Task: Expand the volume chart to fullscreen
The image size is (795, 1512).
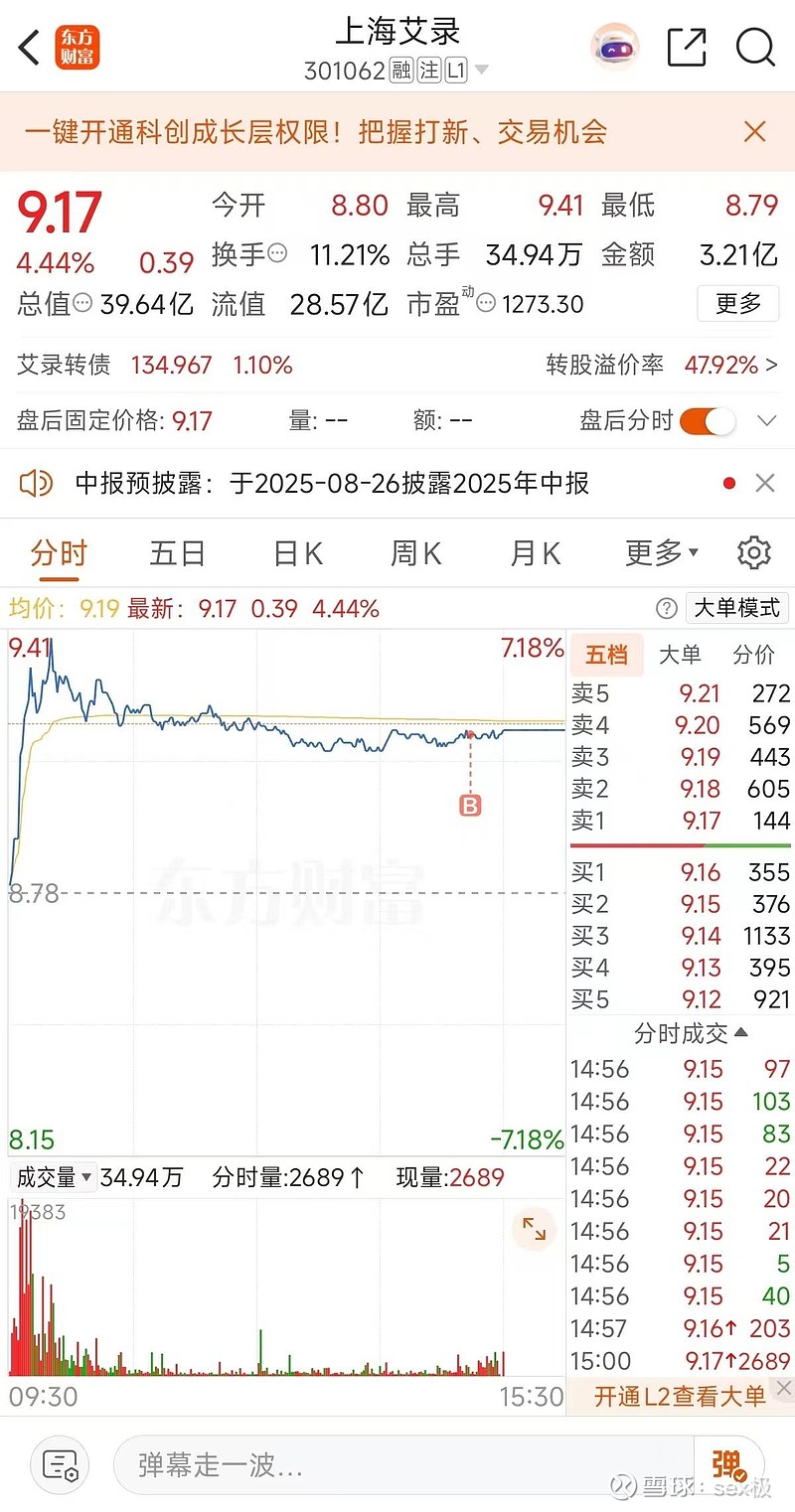Action: (x=535, y=1230)
